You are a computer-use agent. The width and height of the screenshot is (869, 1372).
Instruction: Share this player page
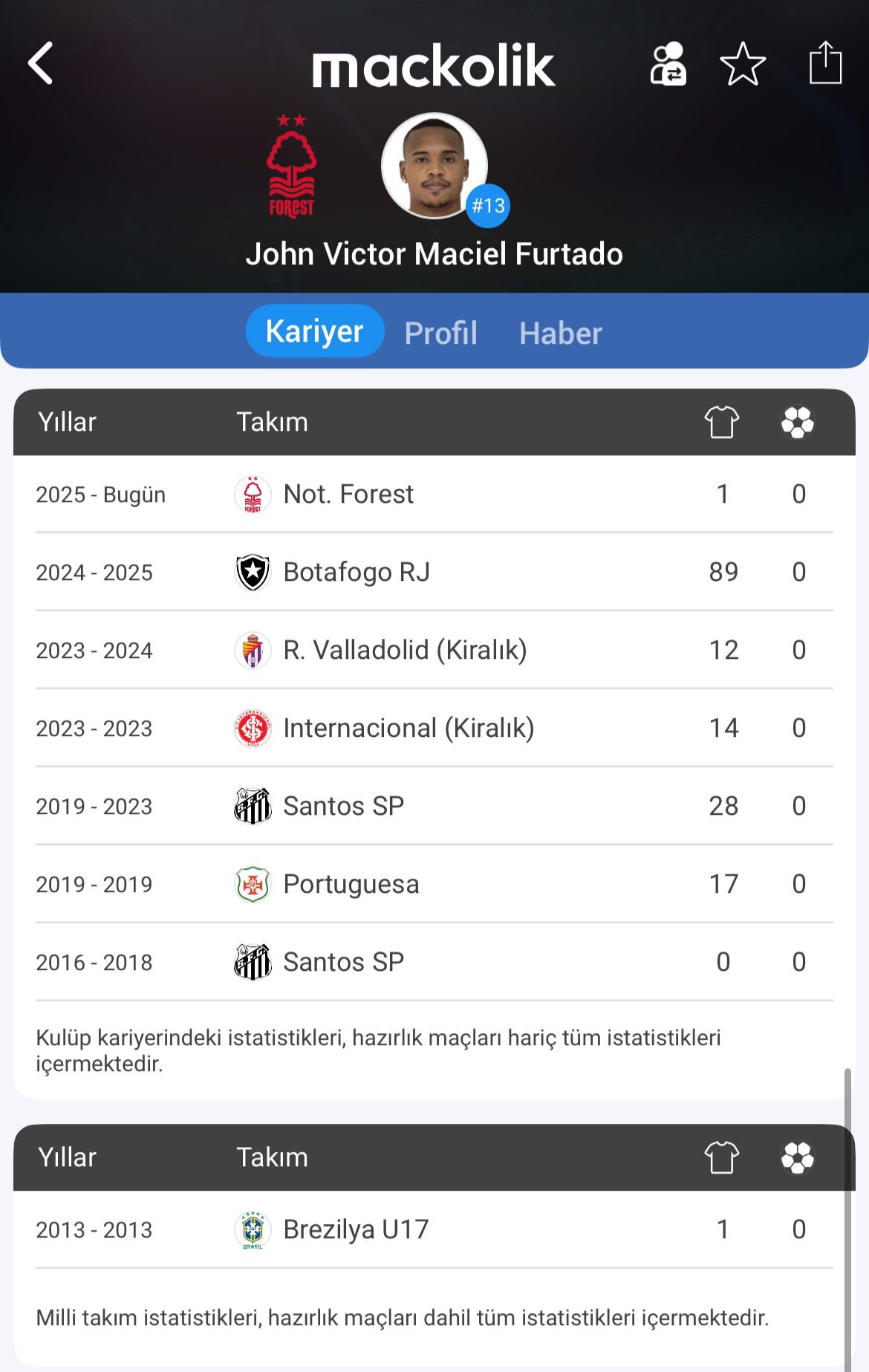pos(824,63)
